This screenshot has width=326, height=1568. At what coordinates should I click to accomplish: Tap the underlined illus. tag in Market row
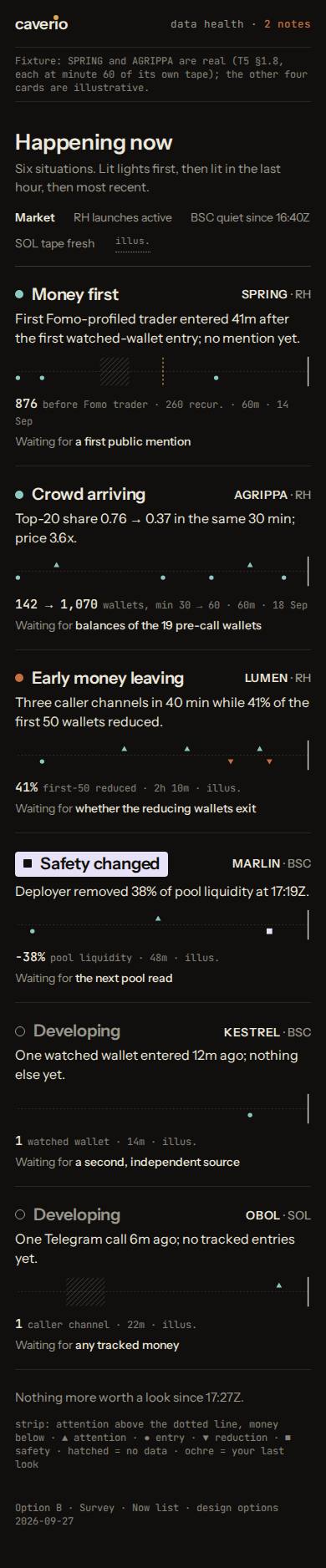132,242
